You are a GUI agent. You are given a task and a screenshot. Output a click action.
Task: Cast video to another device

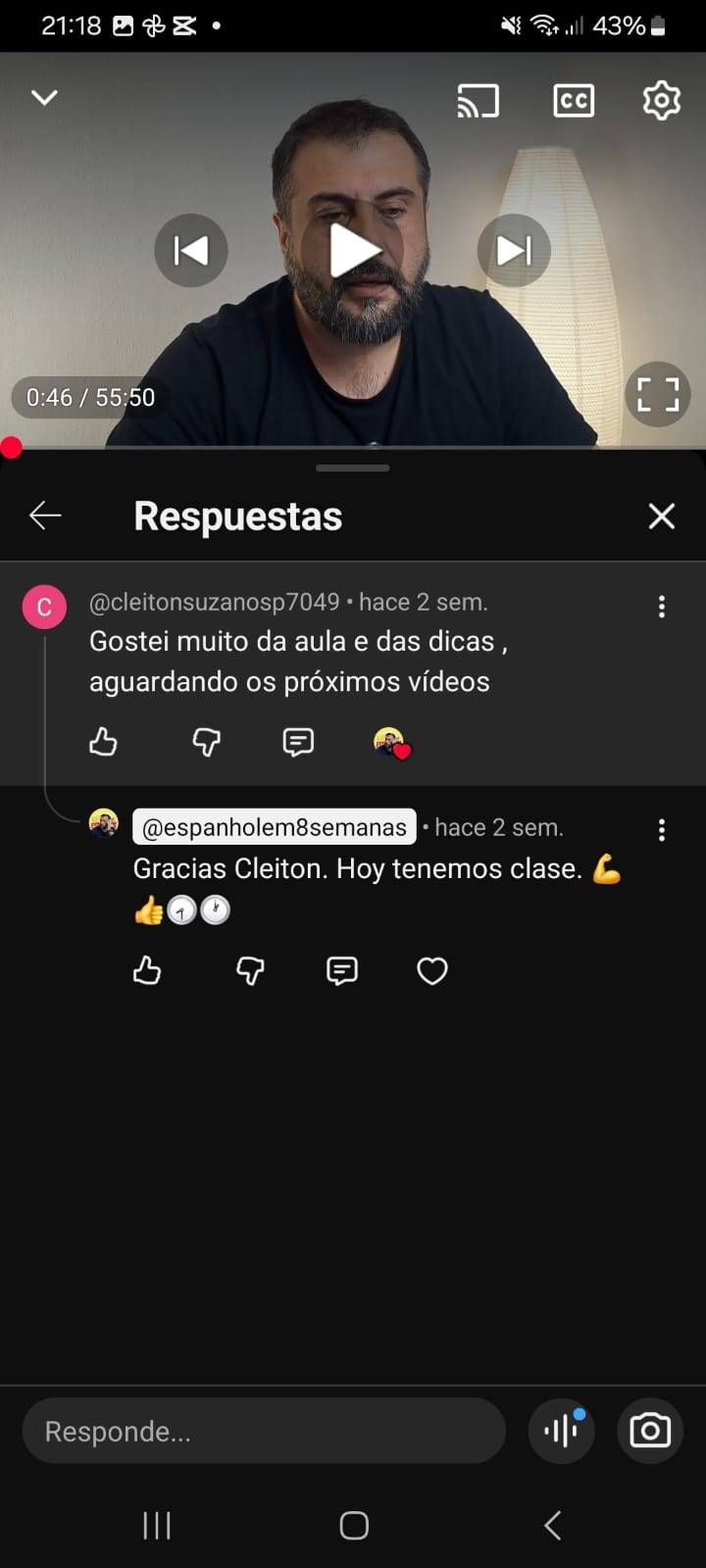[x=478, y=101]
